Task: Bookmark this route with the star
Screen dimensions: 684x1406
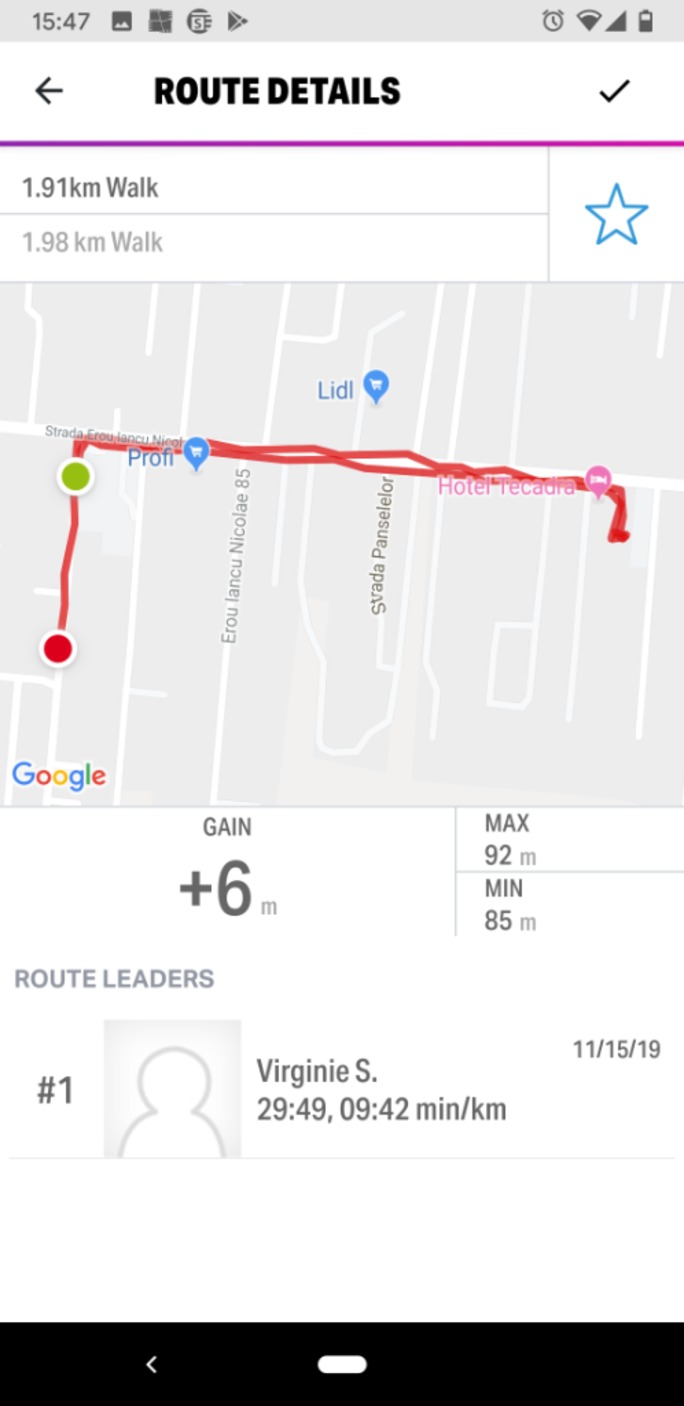Action: pyautogui.click(x=616, y=214)
